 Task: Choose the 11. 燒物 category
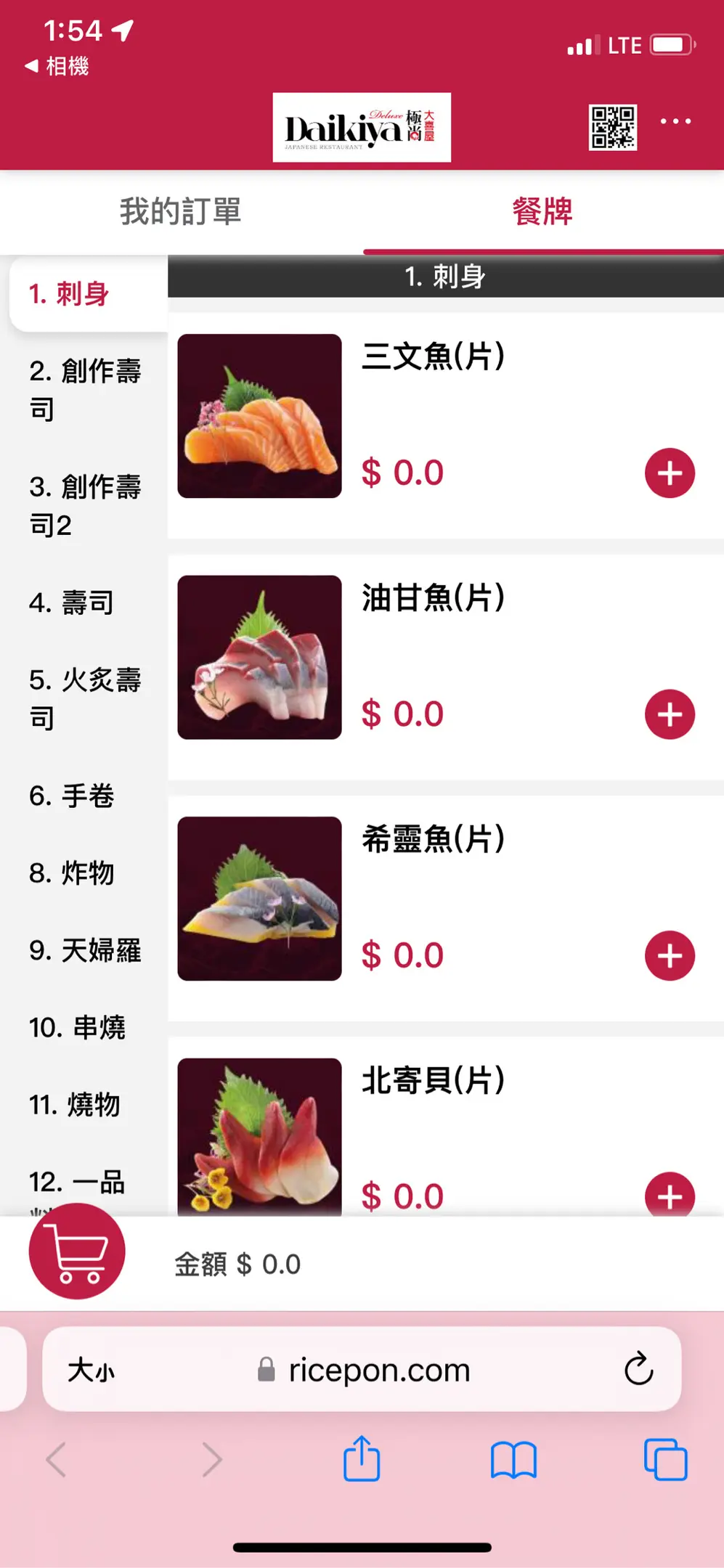pyautogui.click(x=74, y=1105)
